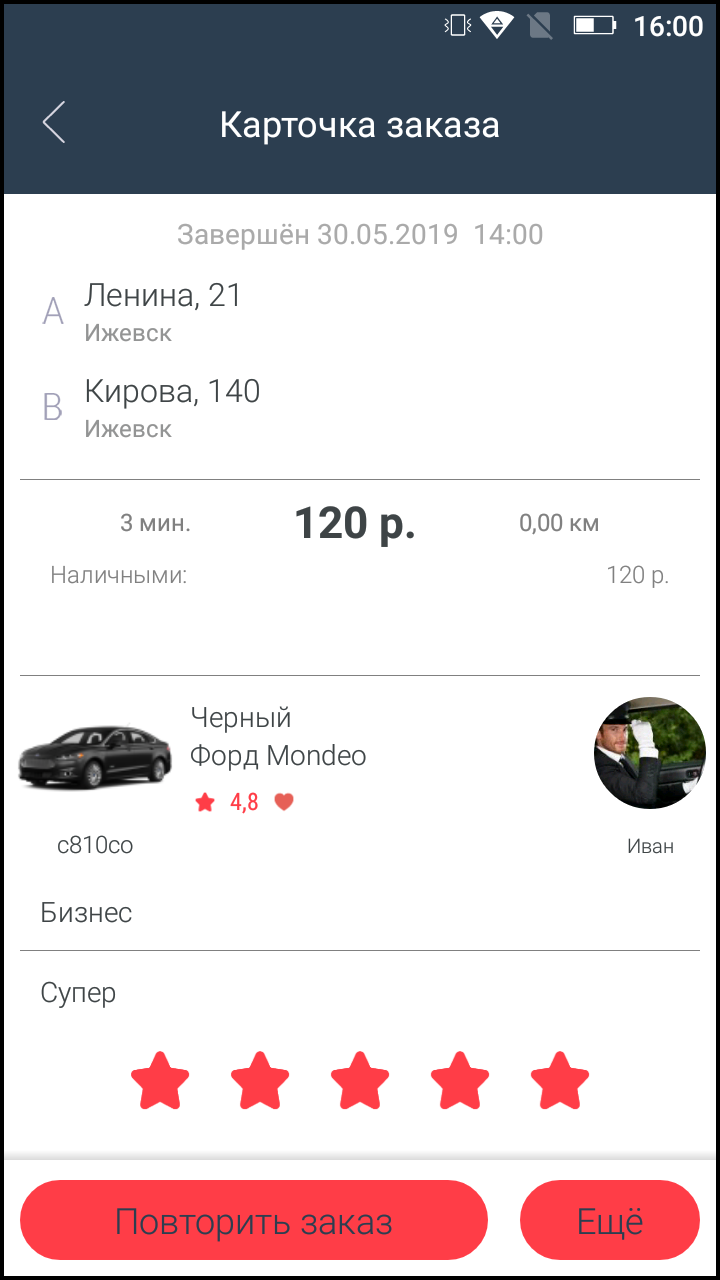Image resolution: width=720 pixels, height=1280 pixels.
Task: Rate the trip one star
Action: 160,1080
